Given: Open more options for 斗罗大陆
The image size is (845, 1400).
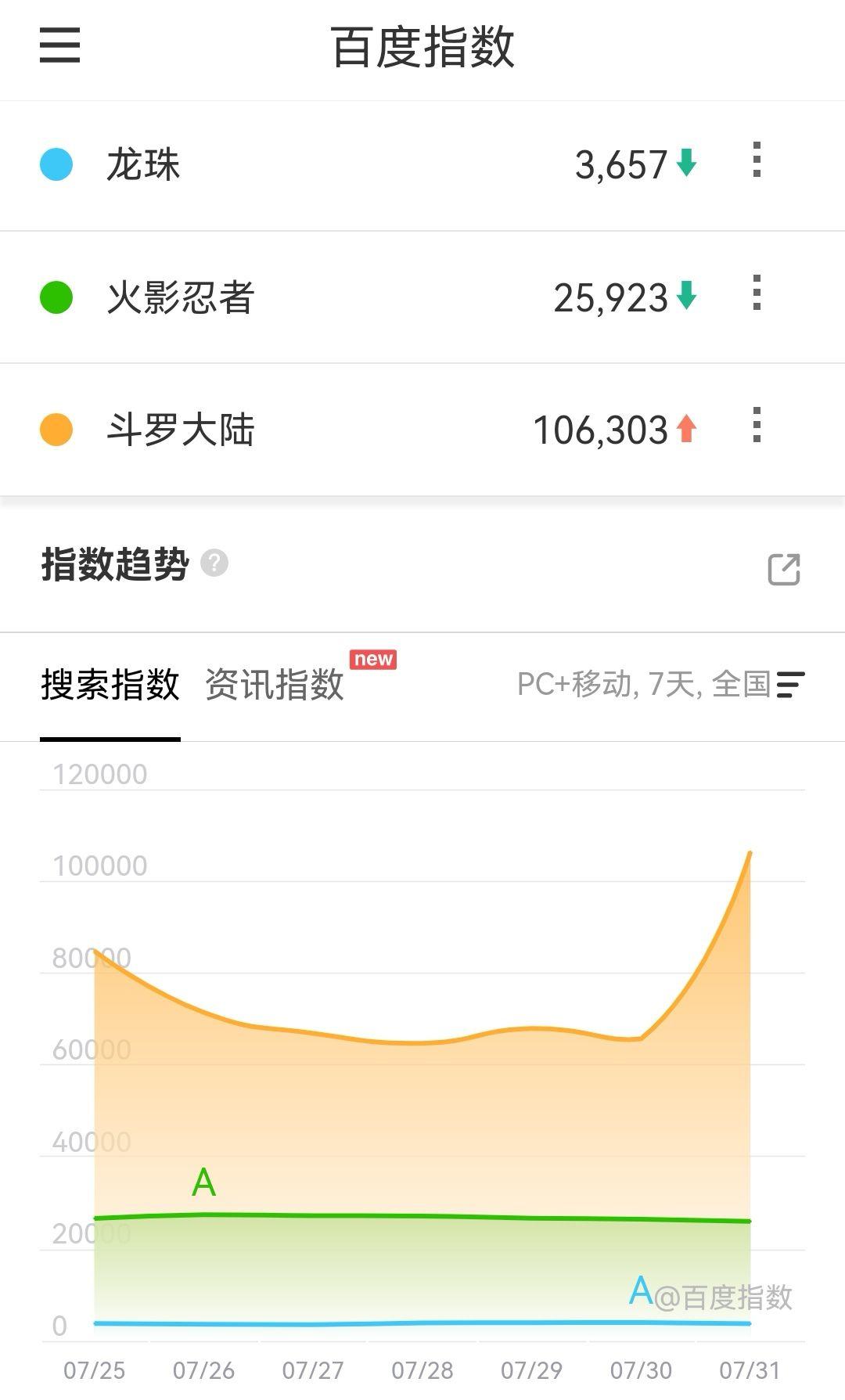Looking at the screenshot, I should point(756,426).
